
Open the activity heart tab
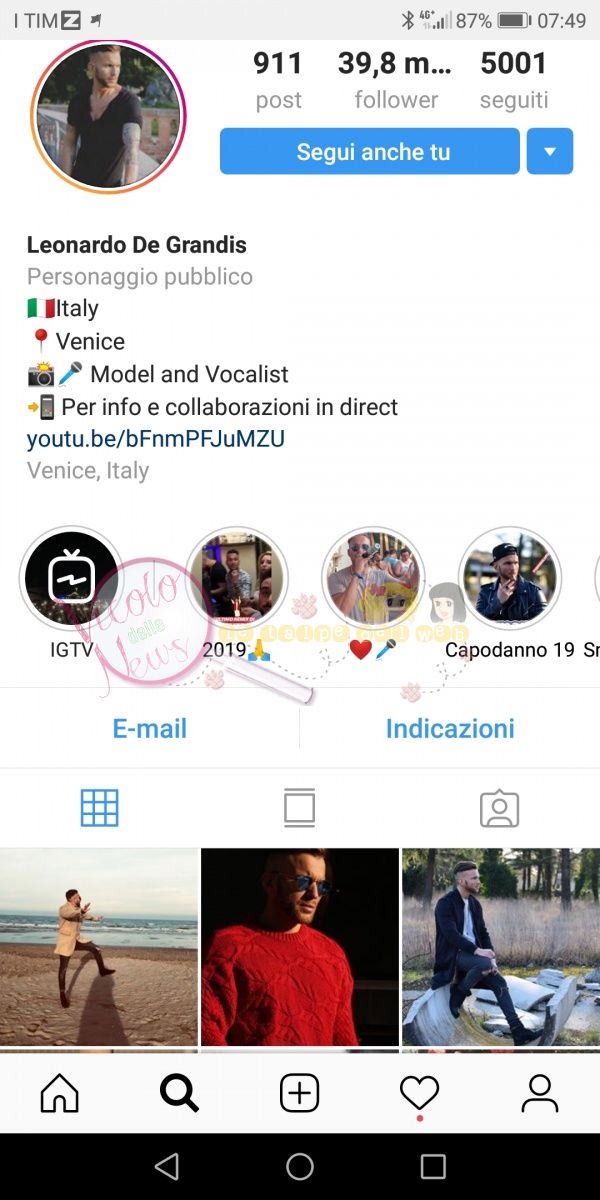point(419,1094)
